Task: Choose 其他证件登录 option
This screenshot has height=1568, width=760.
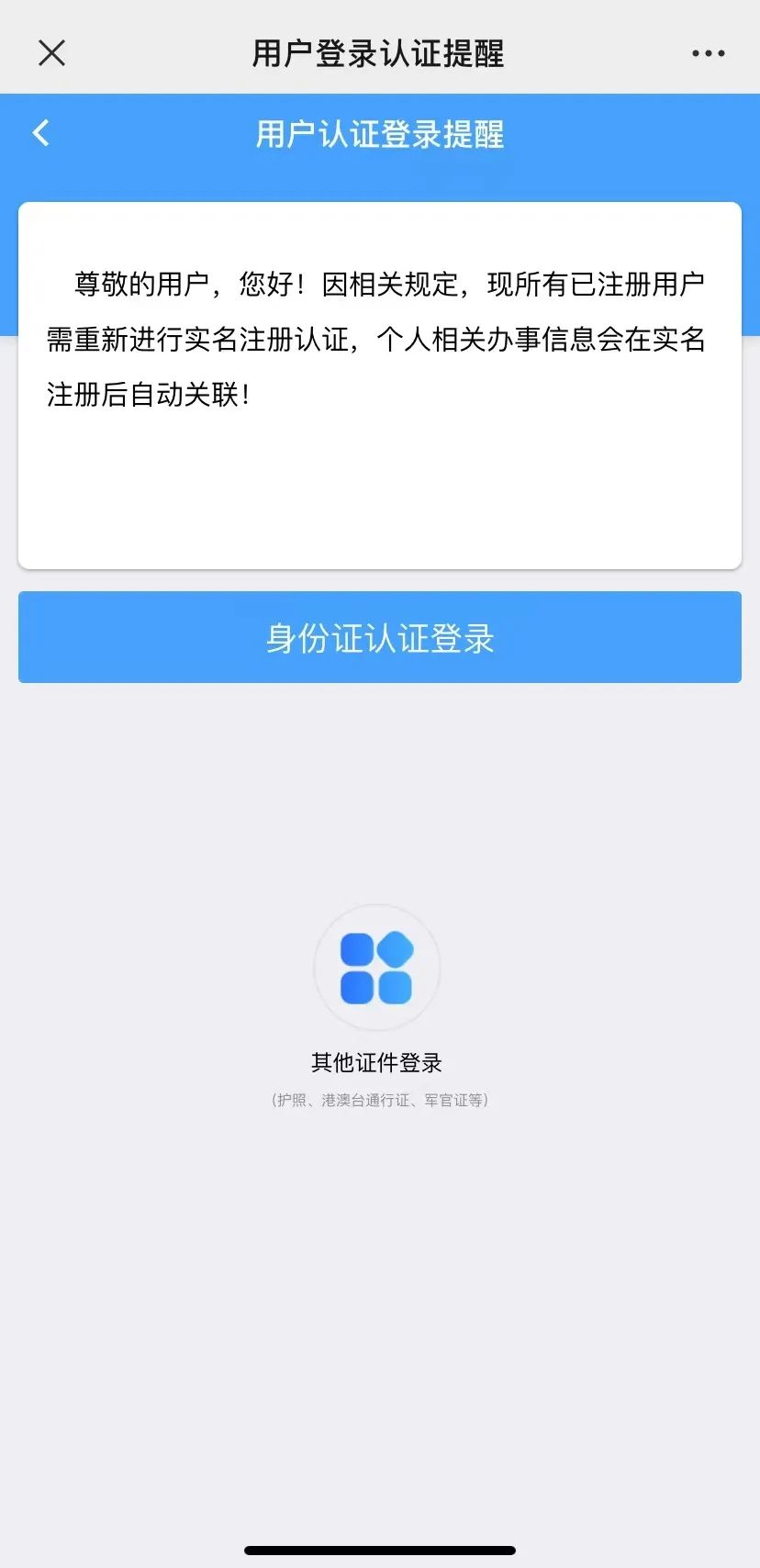Action: click(x=377, y=969)
